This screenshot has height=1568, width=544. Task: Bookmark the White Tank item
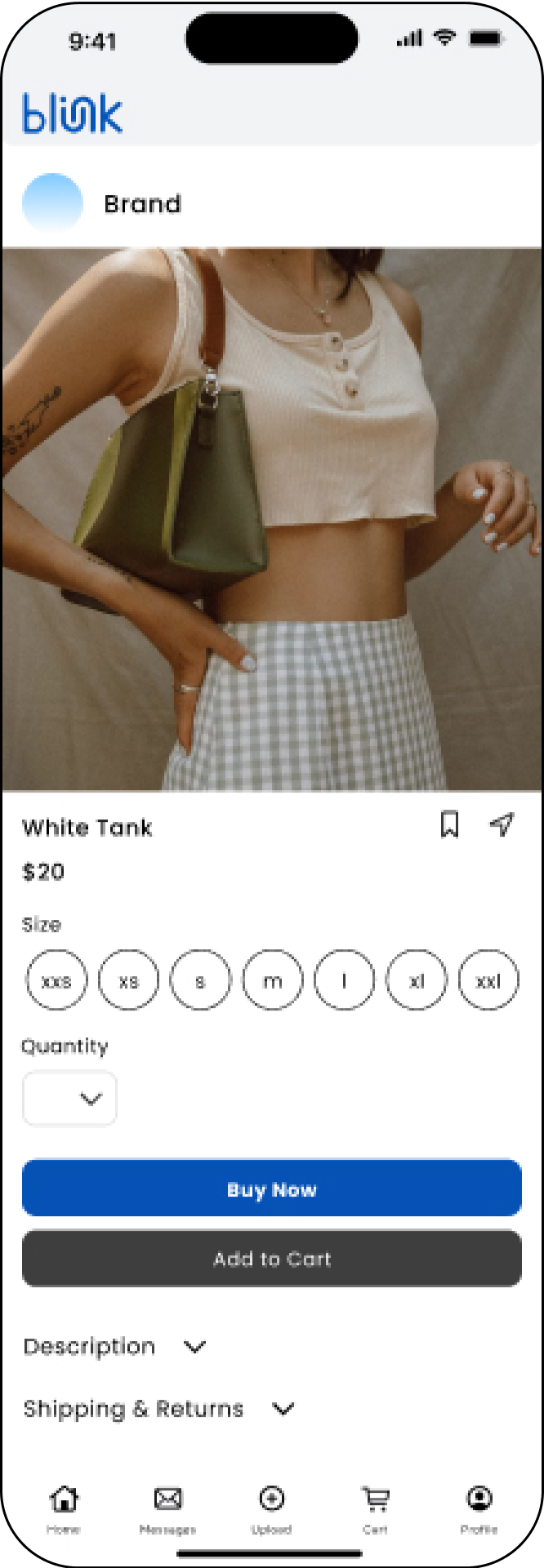449,824
